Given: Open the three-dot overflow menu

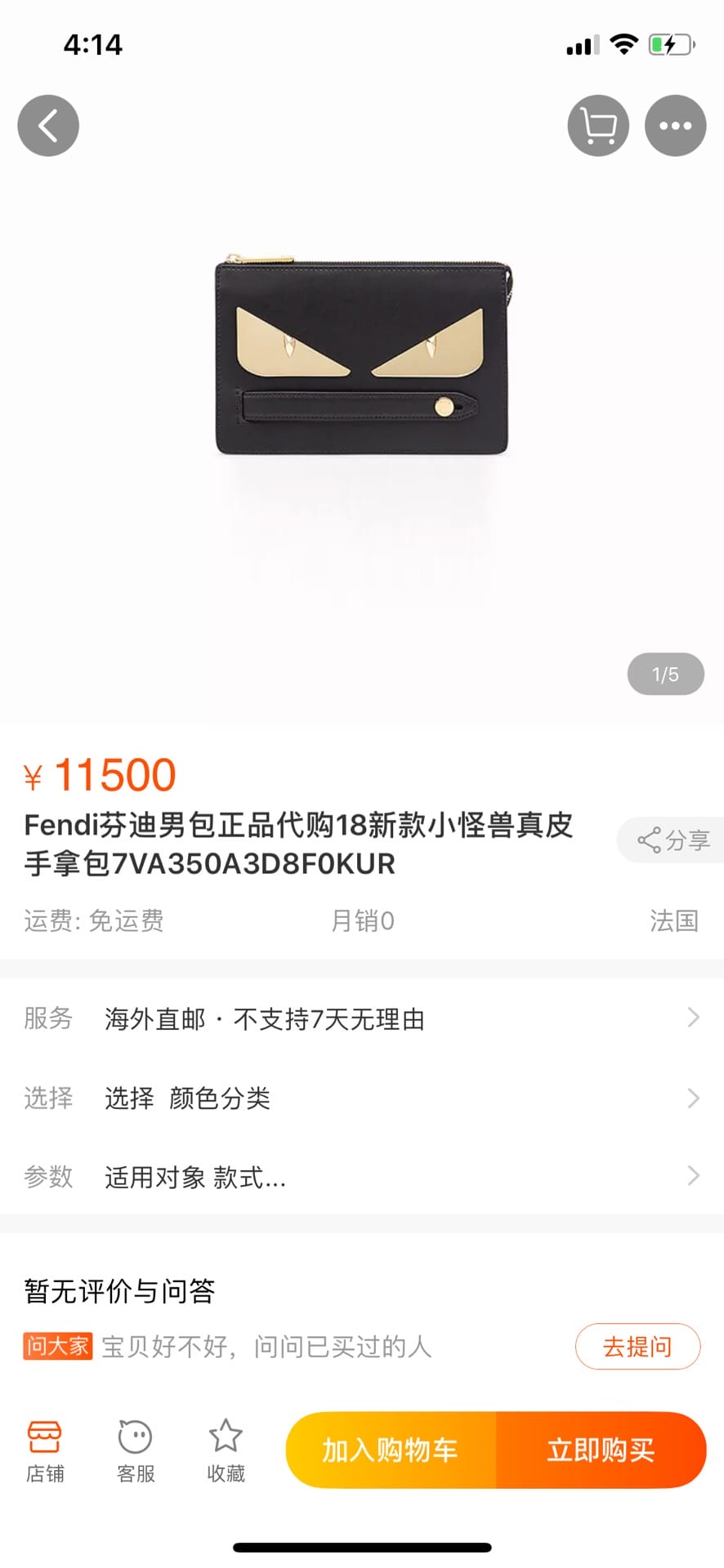Looking at the screenshot, I should (675, 126).
